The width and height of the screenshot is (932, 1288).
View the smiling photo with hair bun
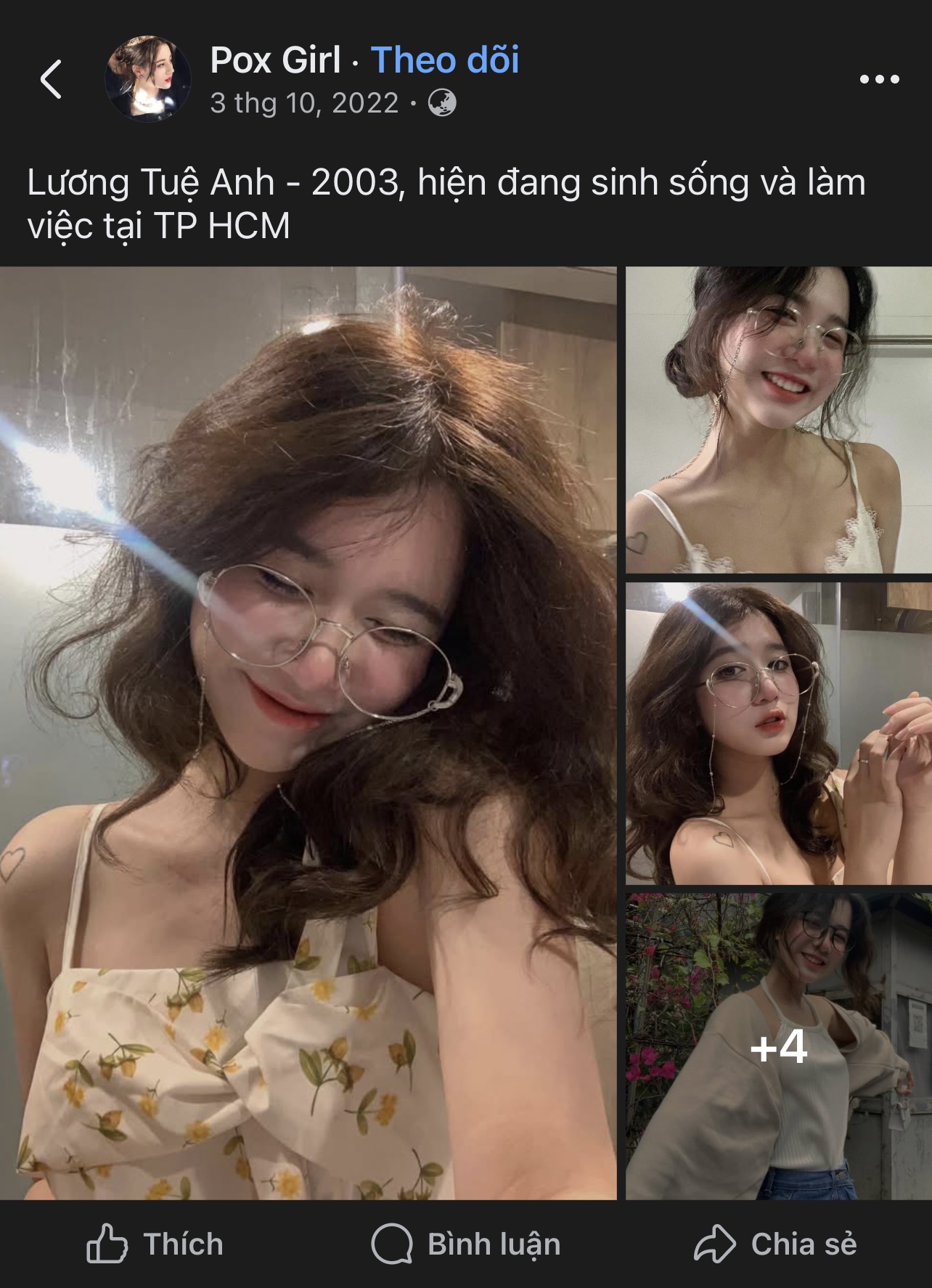pos(779,420)
